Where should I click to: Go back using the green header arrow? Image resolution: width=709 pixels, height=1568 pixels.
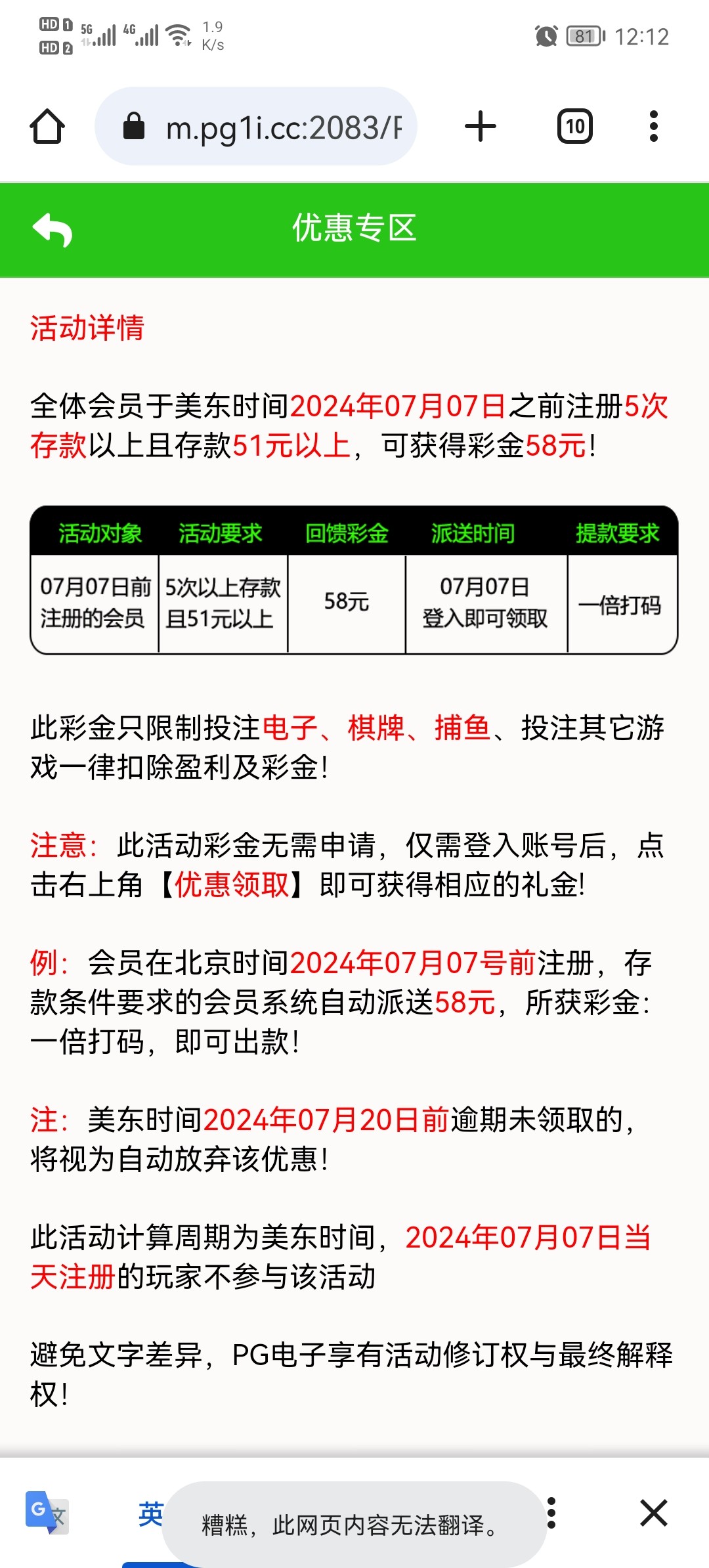tap(53, 230)
